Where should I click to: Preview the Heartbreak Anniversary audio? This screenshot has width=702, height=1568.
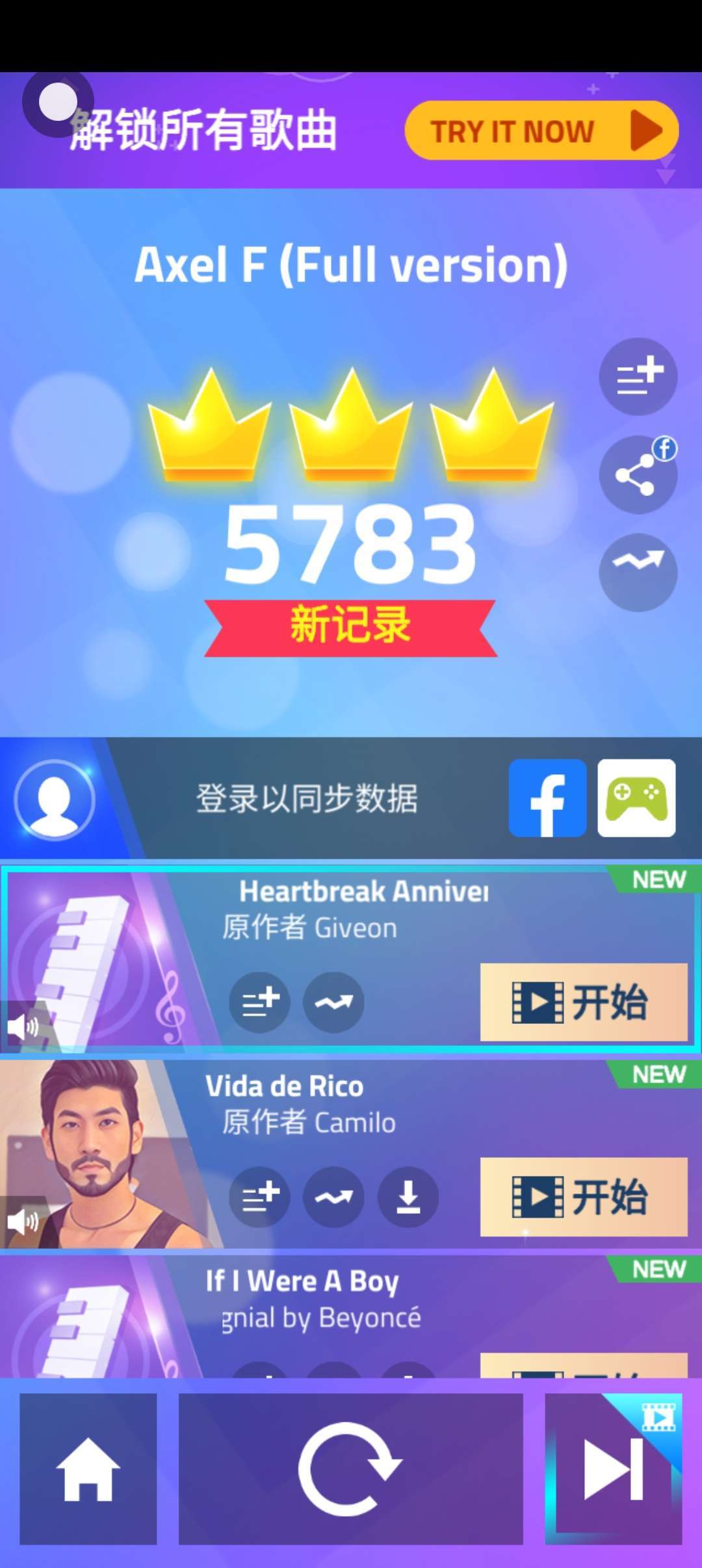(x=23, y=1027)
